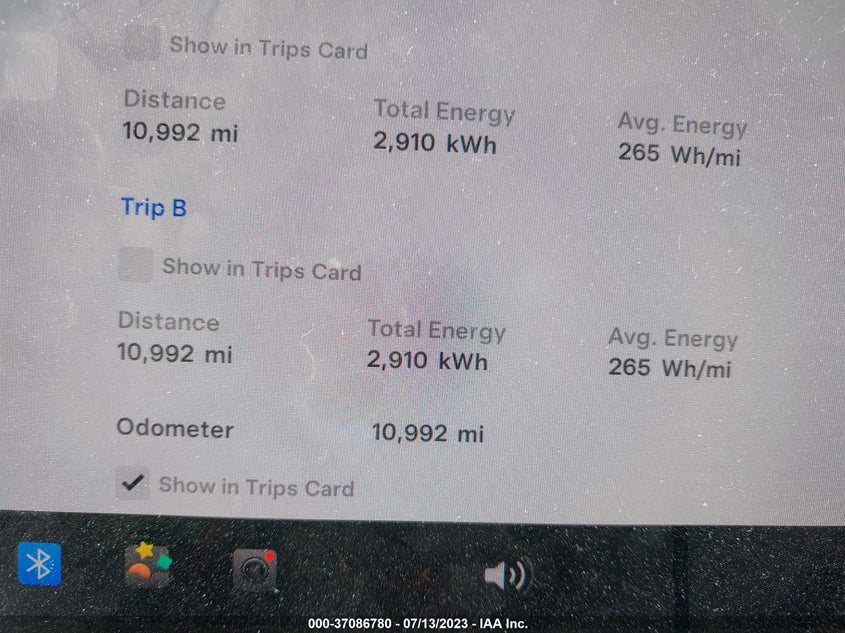Uncheck Show in Trips Card below Odometer

pos(132,483)
